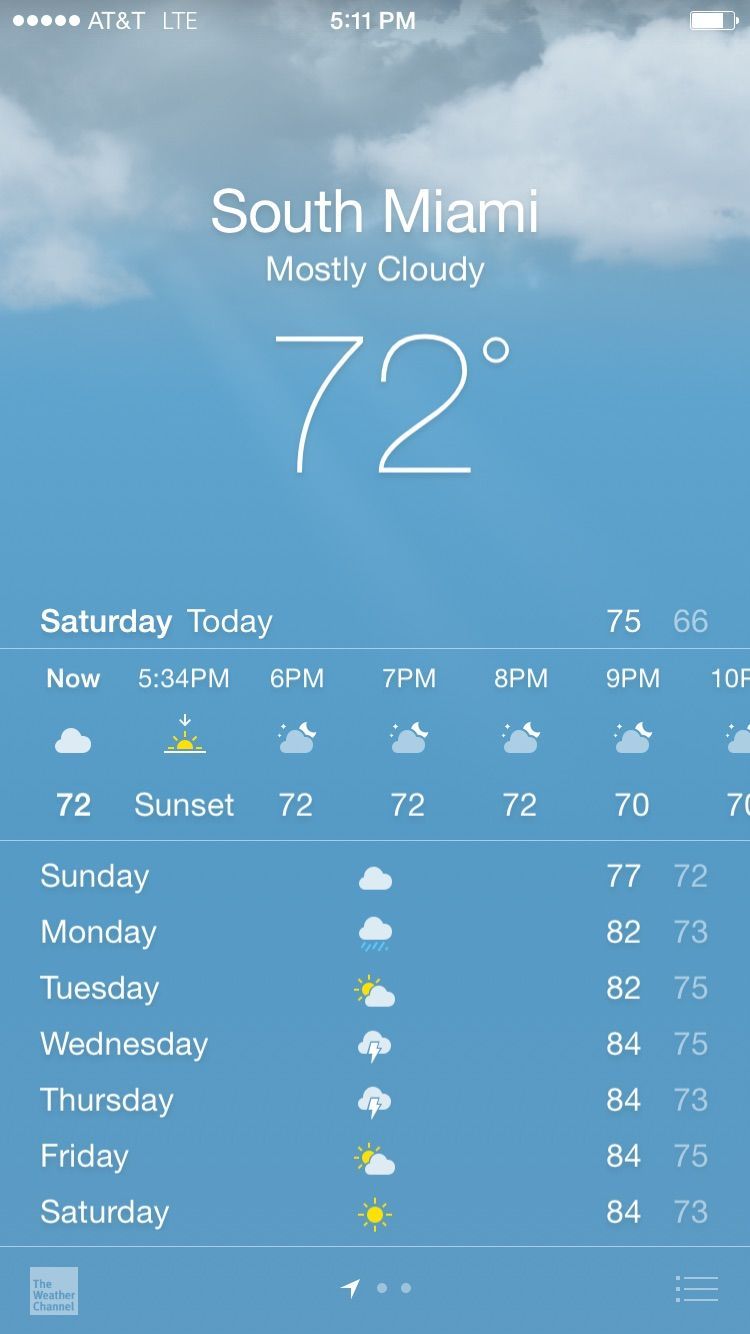
Task: Open The Weather Channel link
Action: pos(54,1290)
